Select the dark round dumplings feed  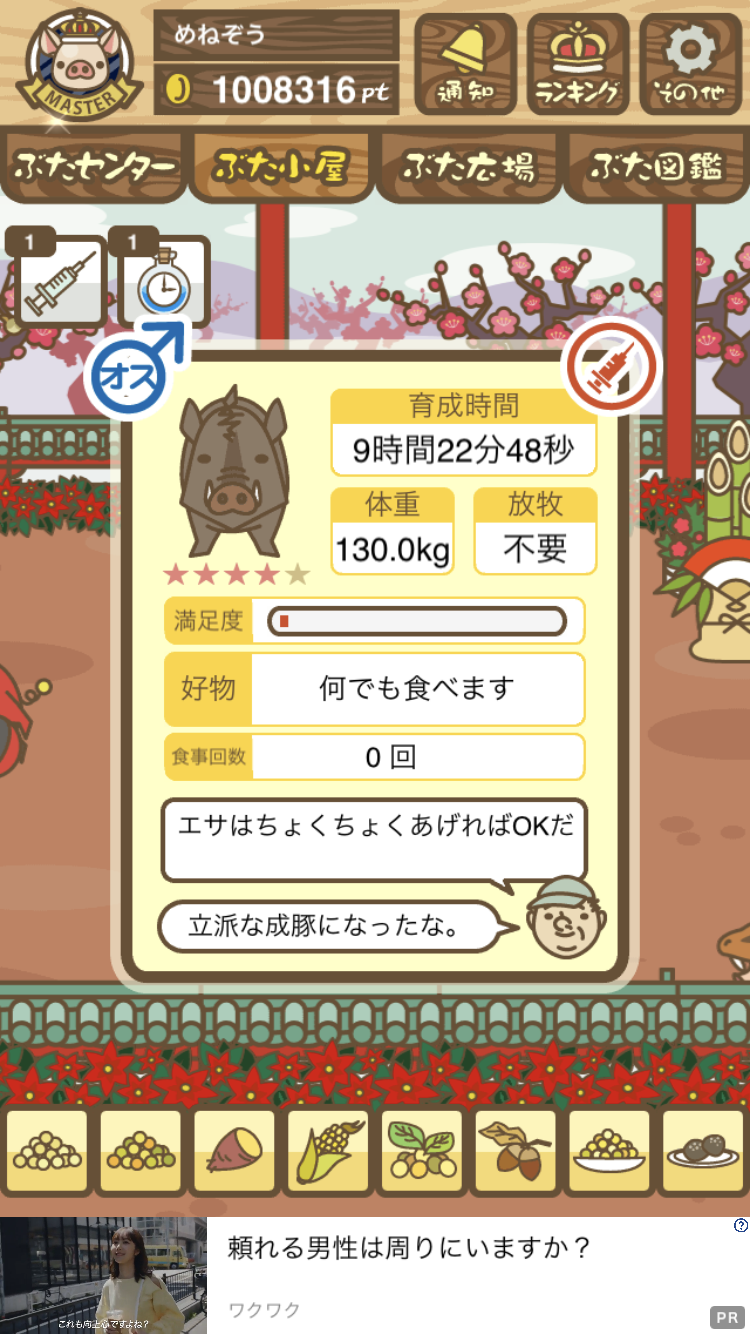click(x=703, y=1152)
